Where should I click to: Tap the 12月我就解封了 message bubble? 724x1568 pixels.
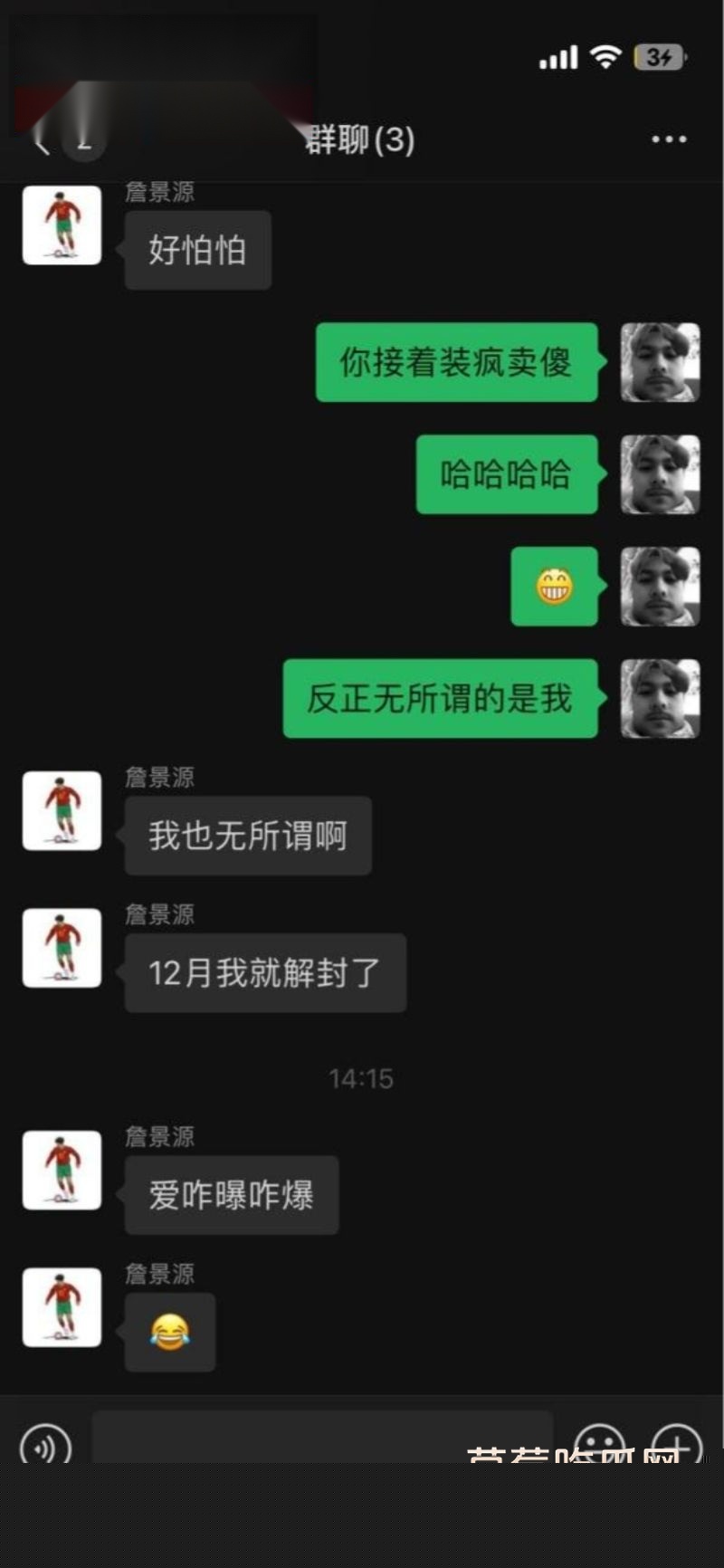pyautogui.click(x=264, y=972)
